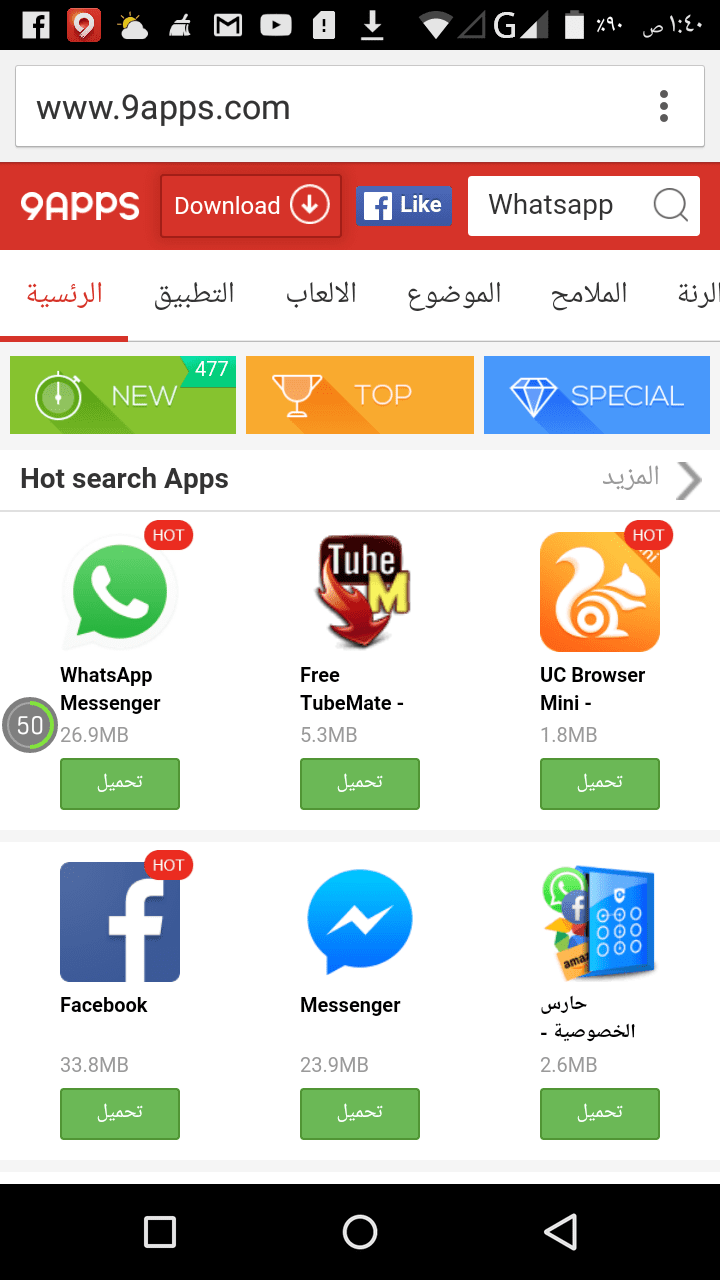Download WhatsApp Messenger

(x=120, y=783)
